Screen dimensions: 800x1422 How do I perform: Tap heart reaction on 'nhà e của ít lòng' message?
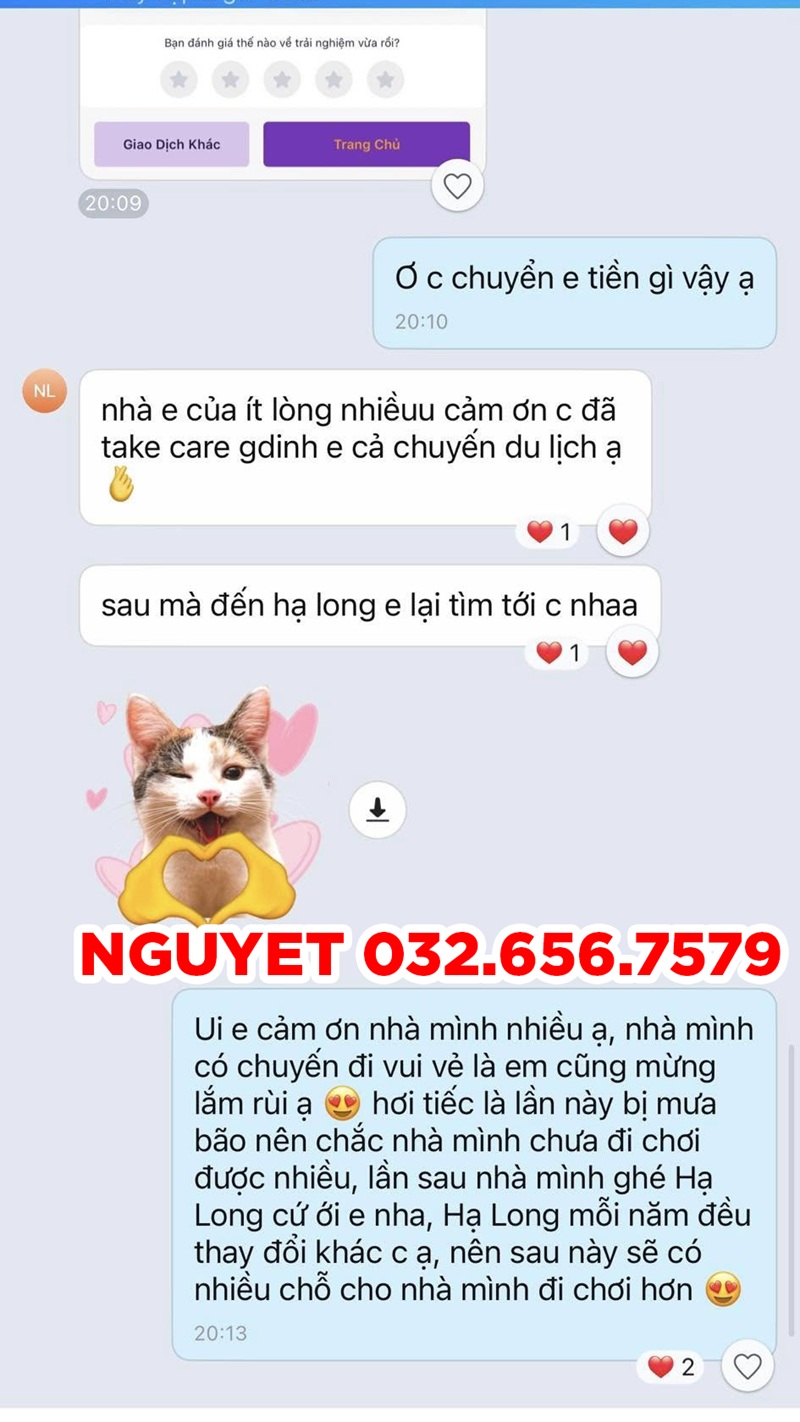(x=623, y=532)
